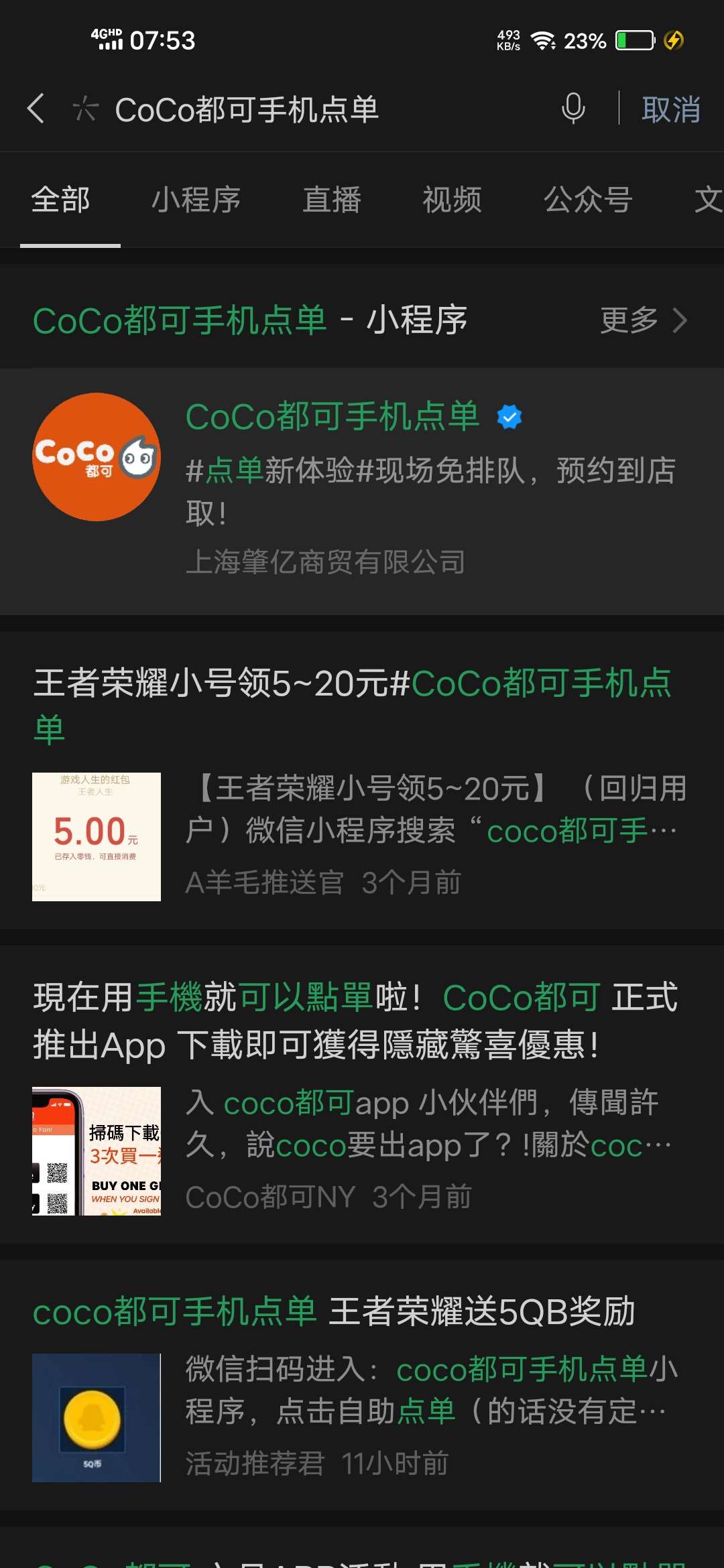Switch to the 直播 tab
Viewport: 724px width, 1568px height.
point(332,200)
